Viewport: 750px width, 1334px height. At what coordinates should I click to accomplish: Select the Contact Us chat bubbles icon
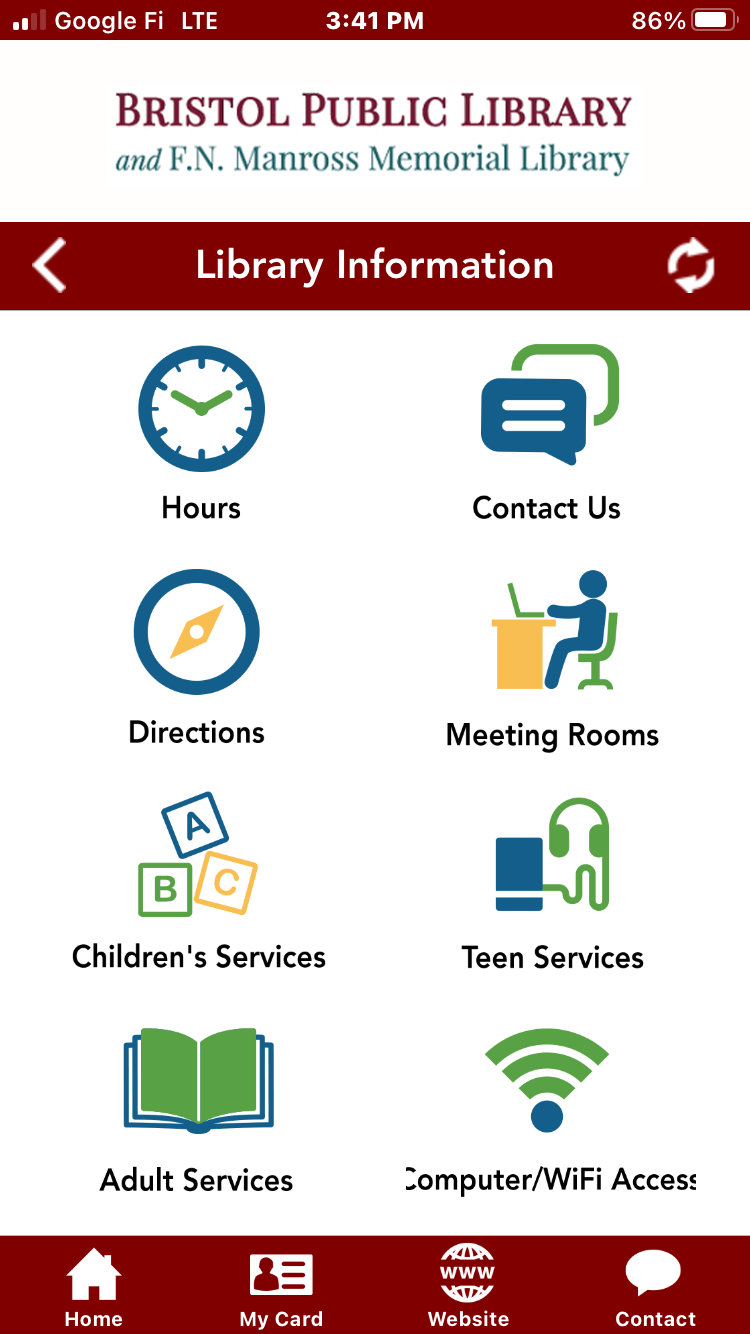click(547, 405)
